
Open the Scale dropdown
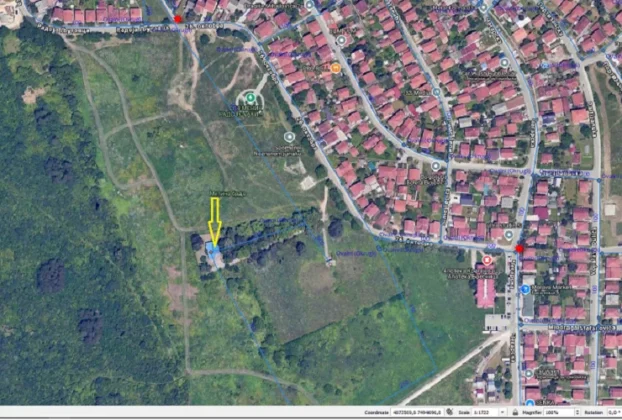point(502,412)
